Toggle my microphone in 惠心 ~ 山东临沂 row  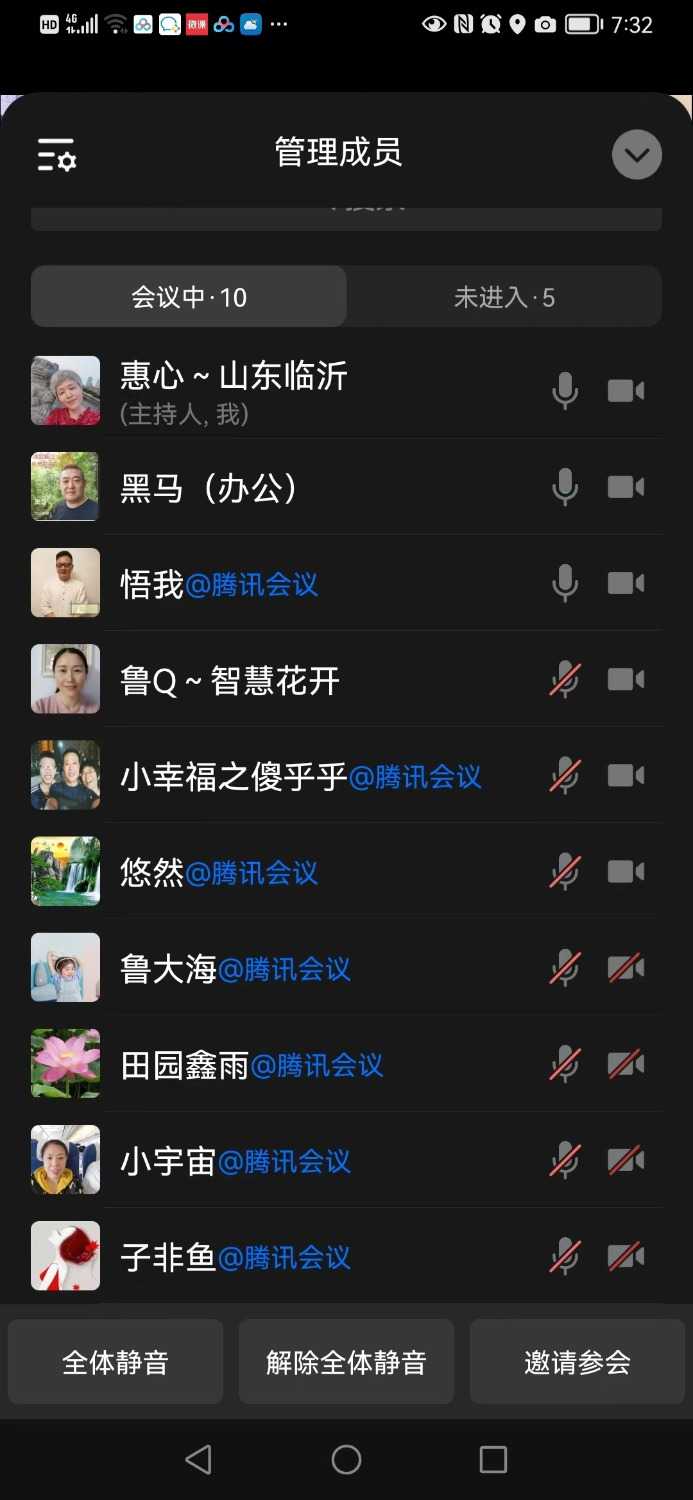tap(565, 390)
